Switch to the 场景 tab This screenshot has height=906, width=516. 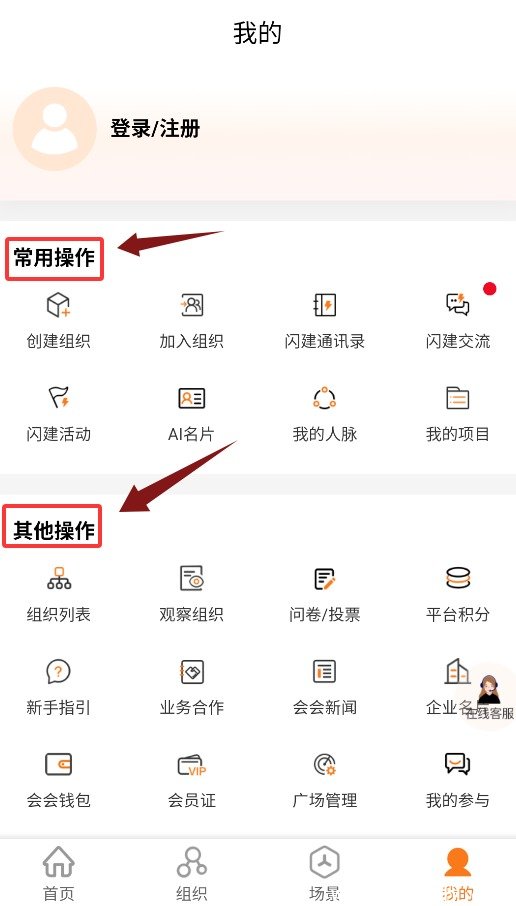pos(325,874)
